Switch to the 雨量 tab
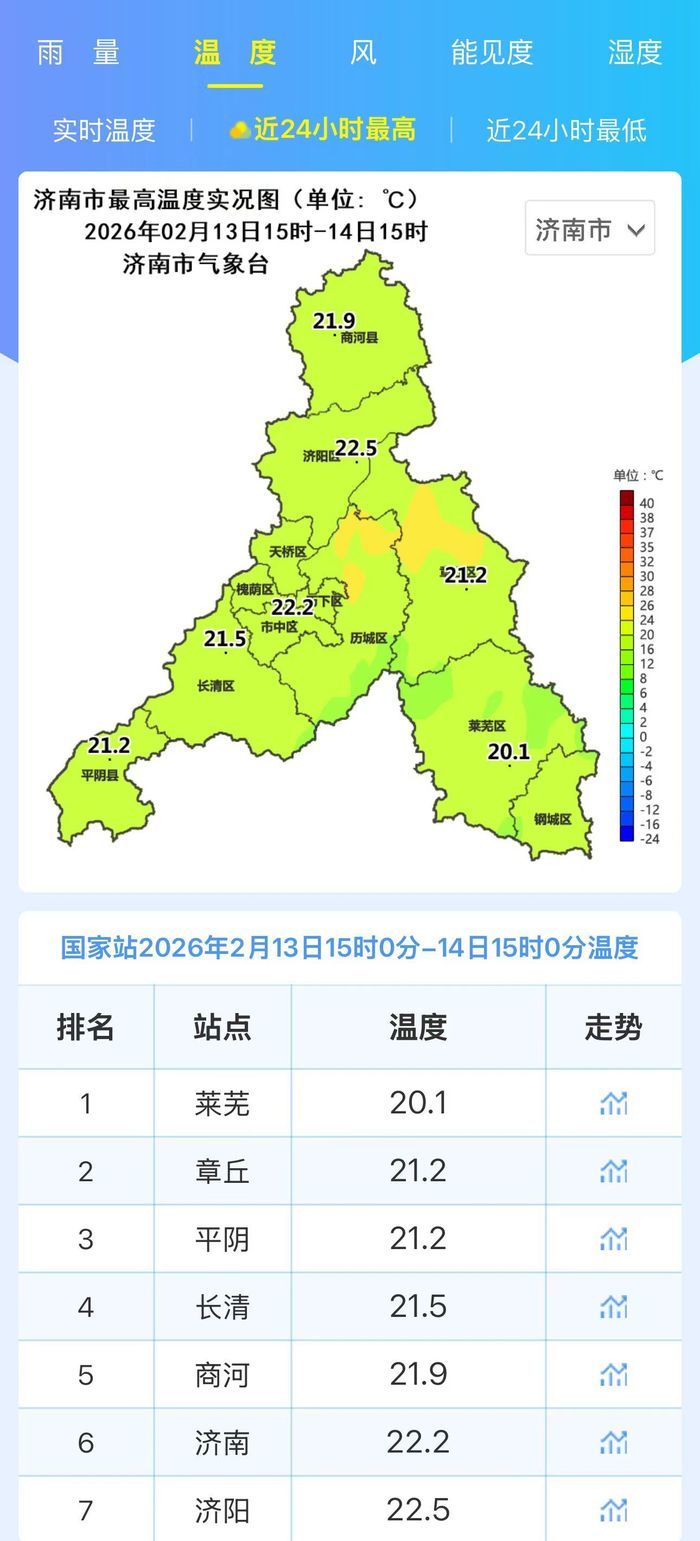700x1541 pixels. (78, 52)
